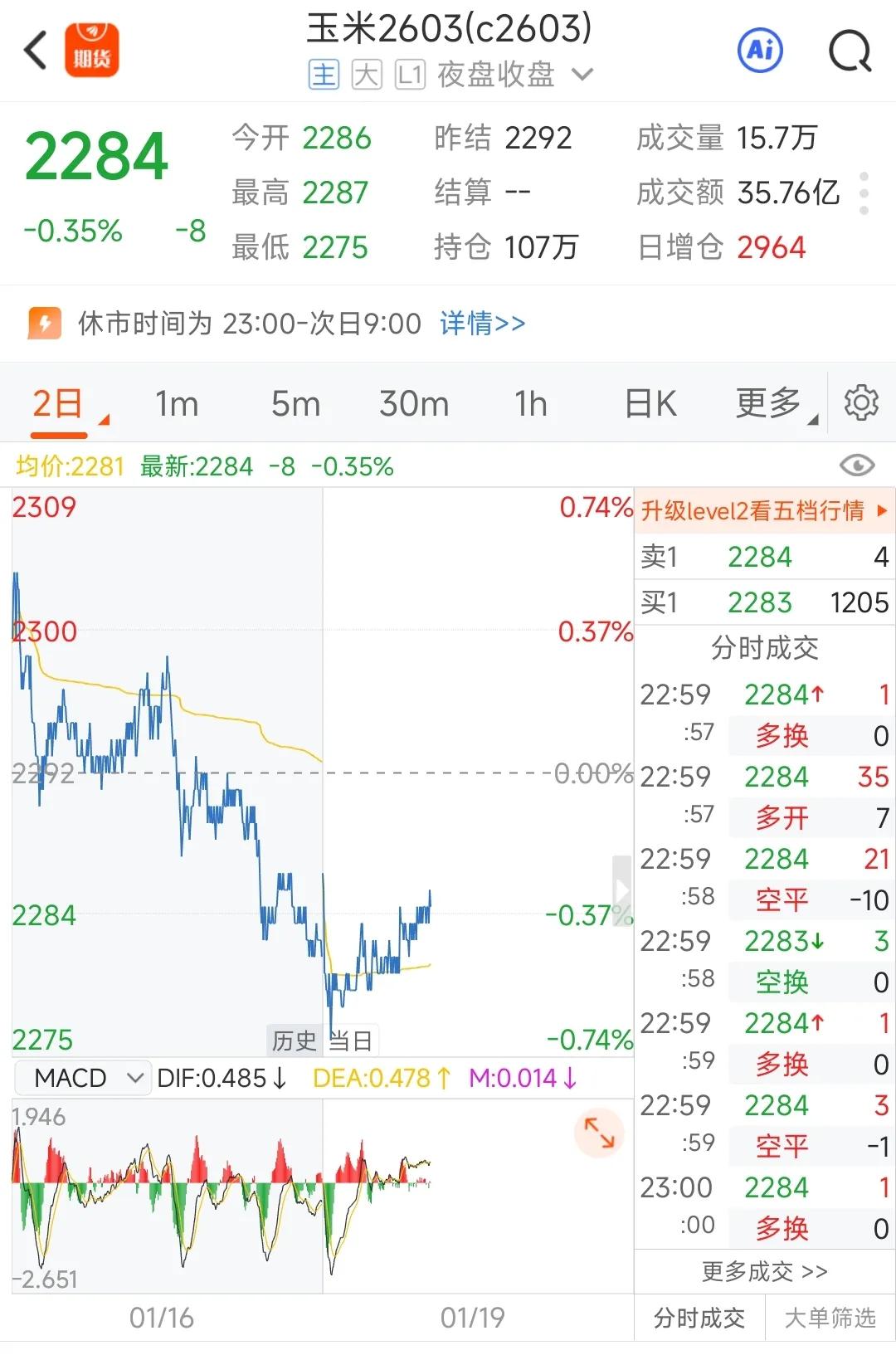The image size is (896, 1355).
Task: Tap the back arrow icon
Action: coord(33,50)
